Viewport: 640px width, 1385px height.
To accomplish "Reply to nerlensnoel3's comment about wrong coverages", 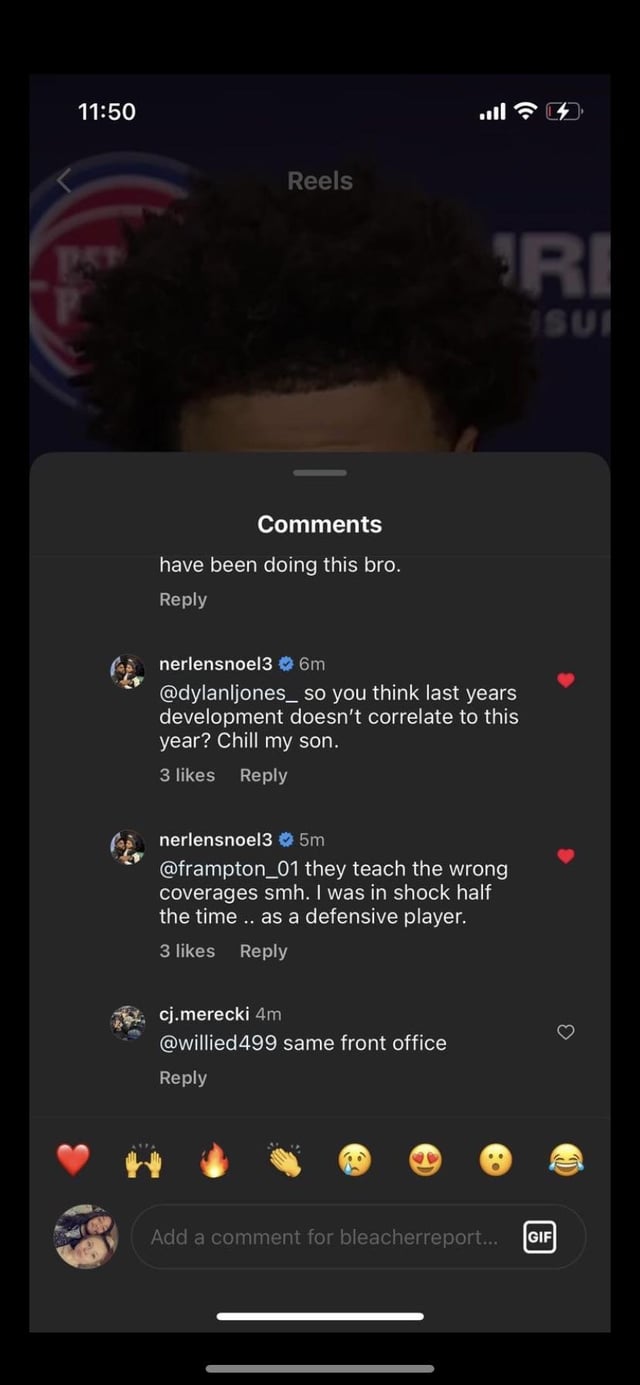I will pyautogui.click(x=263, y=951).
